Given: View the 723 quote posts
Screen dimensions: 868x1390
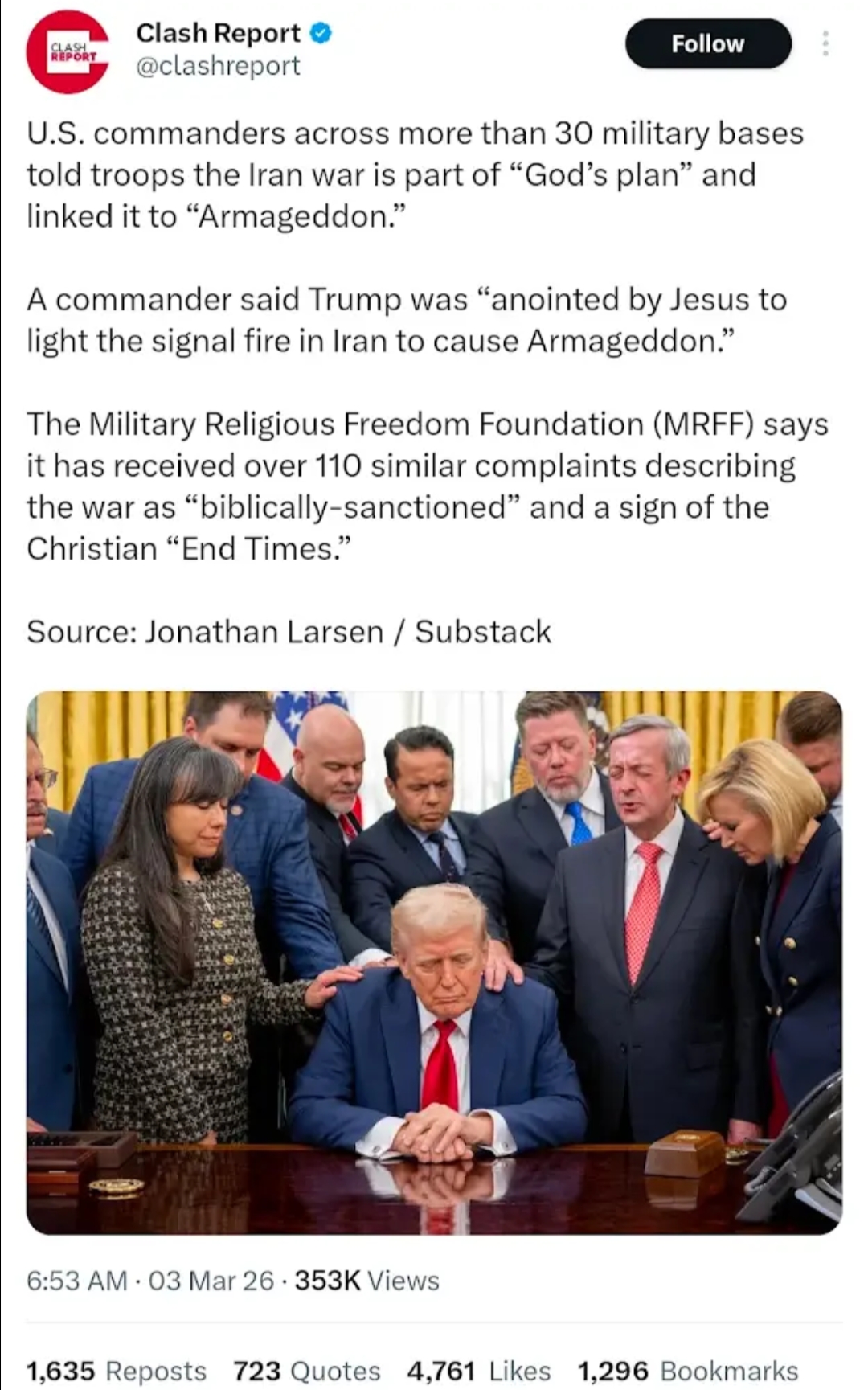Looking at the screenshot, I should tap(307, 1370).
